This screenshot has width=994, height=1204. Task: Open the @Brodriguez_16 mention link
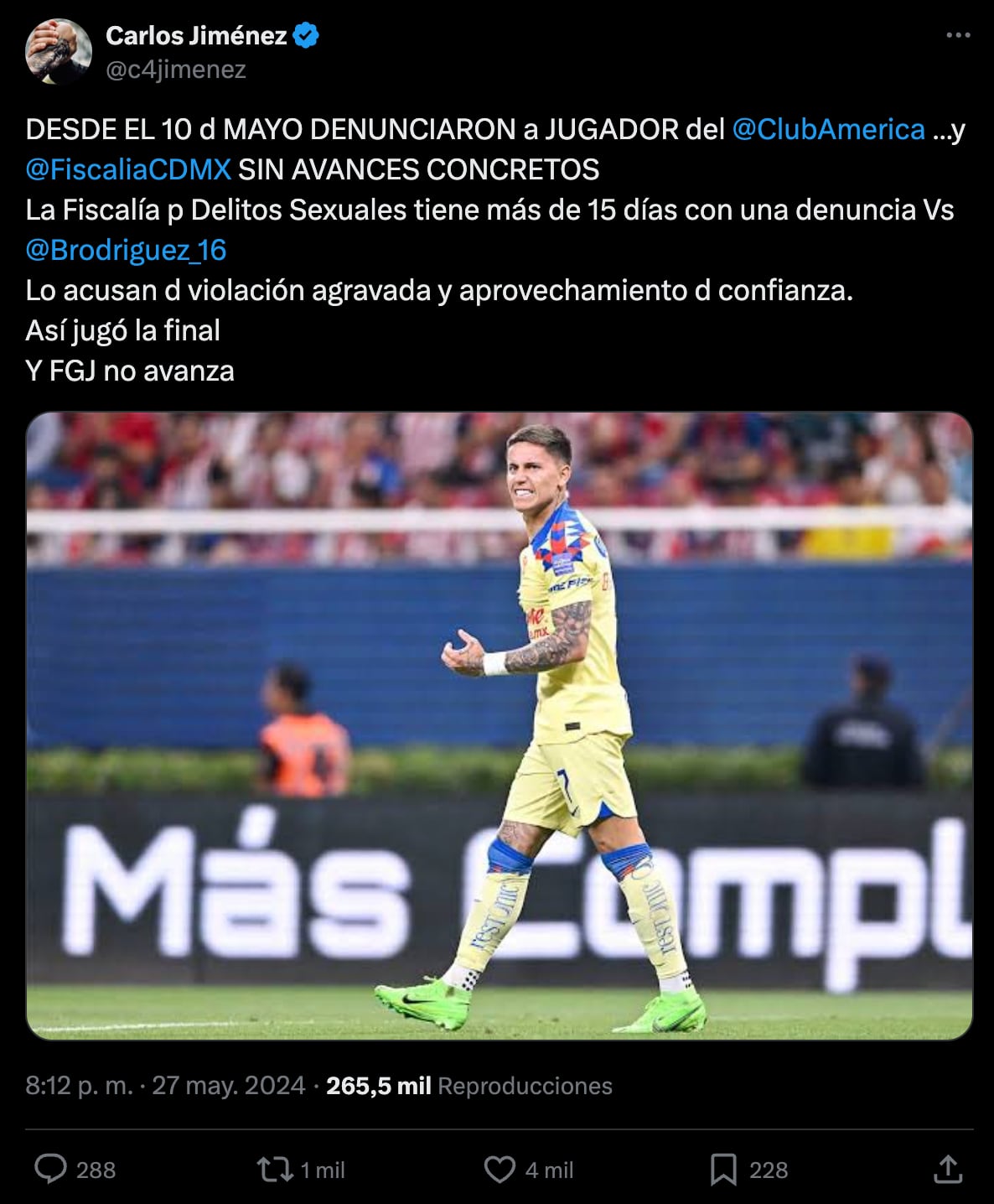[x=126, y=250]
